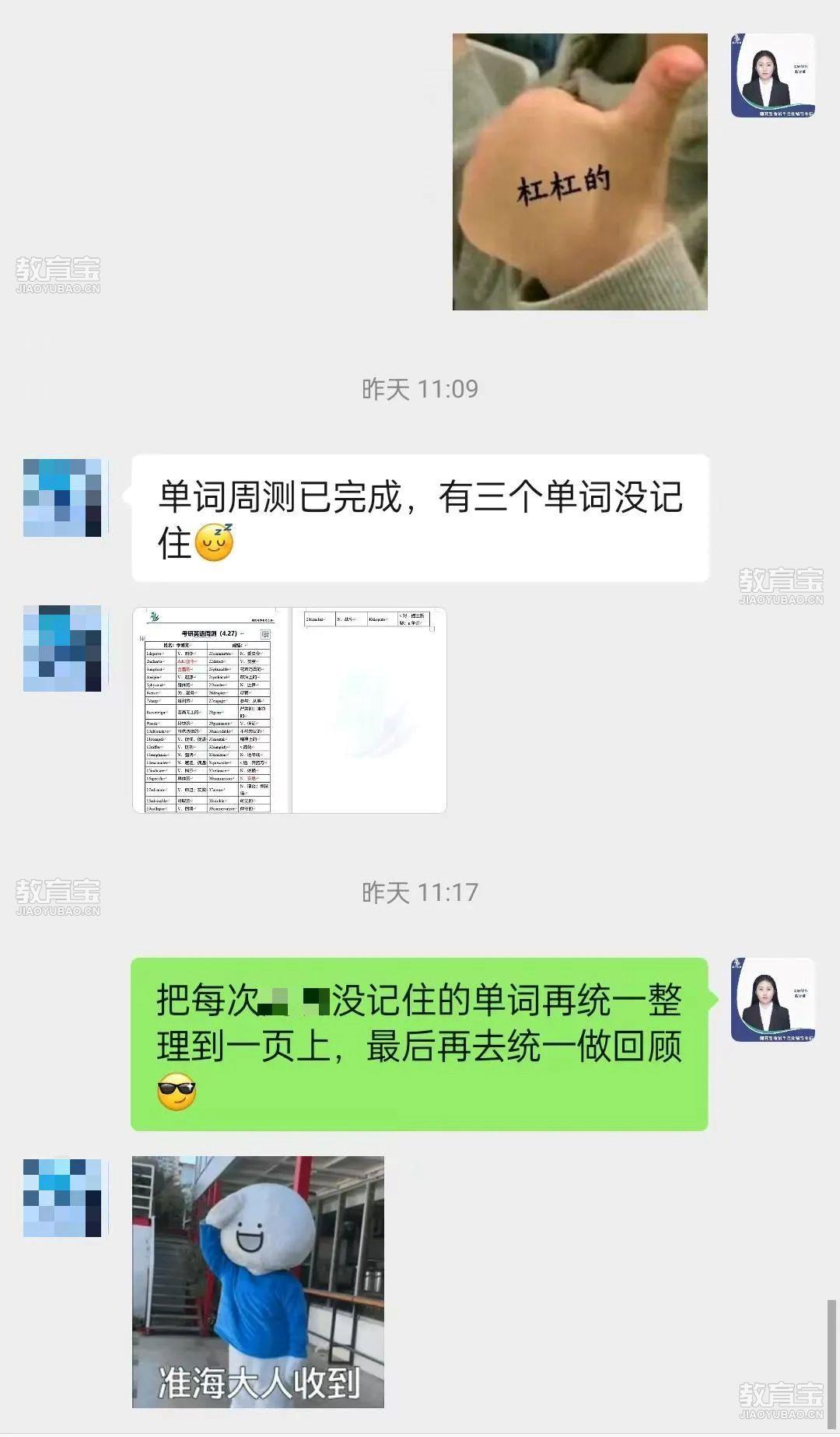Tap blurred avatar beside the 淮海大人收到 sticker
The height and width of the screenshot is (1437, 840).
(x=62, y=1198)
